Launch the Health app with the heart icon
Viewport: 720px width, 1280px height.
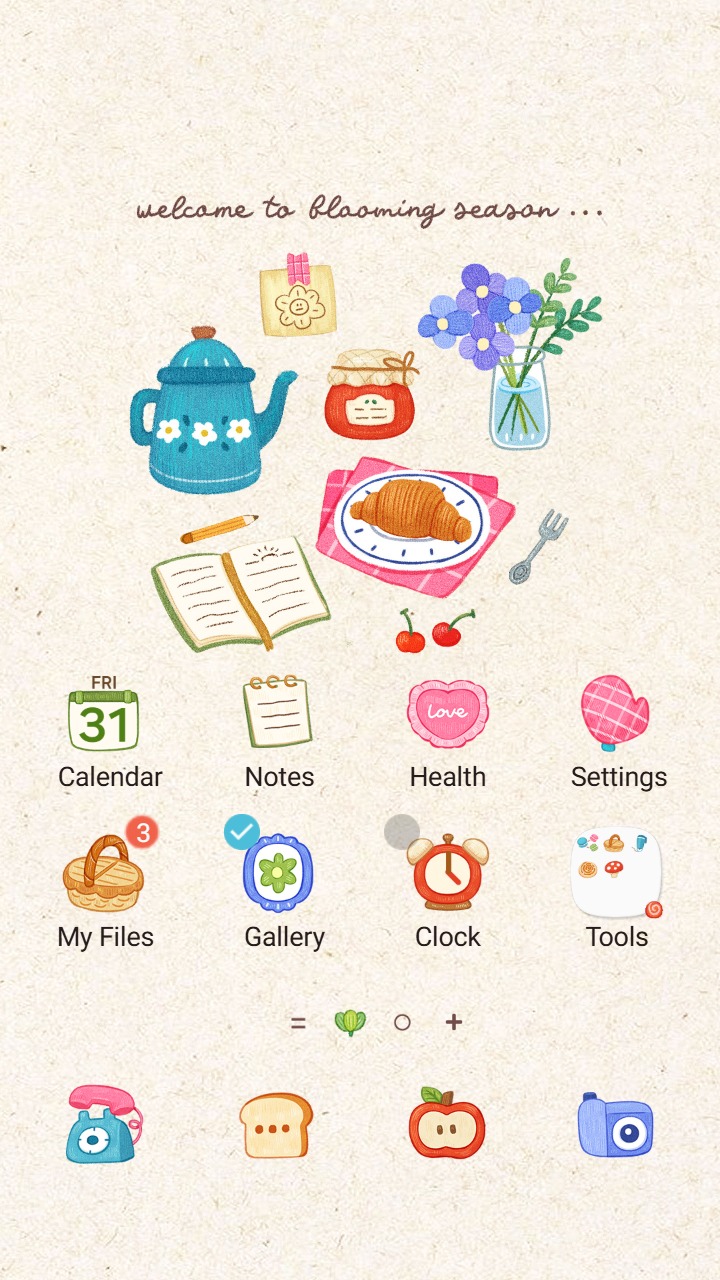click(447, 712)
